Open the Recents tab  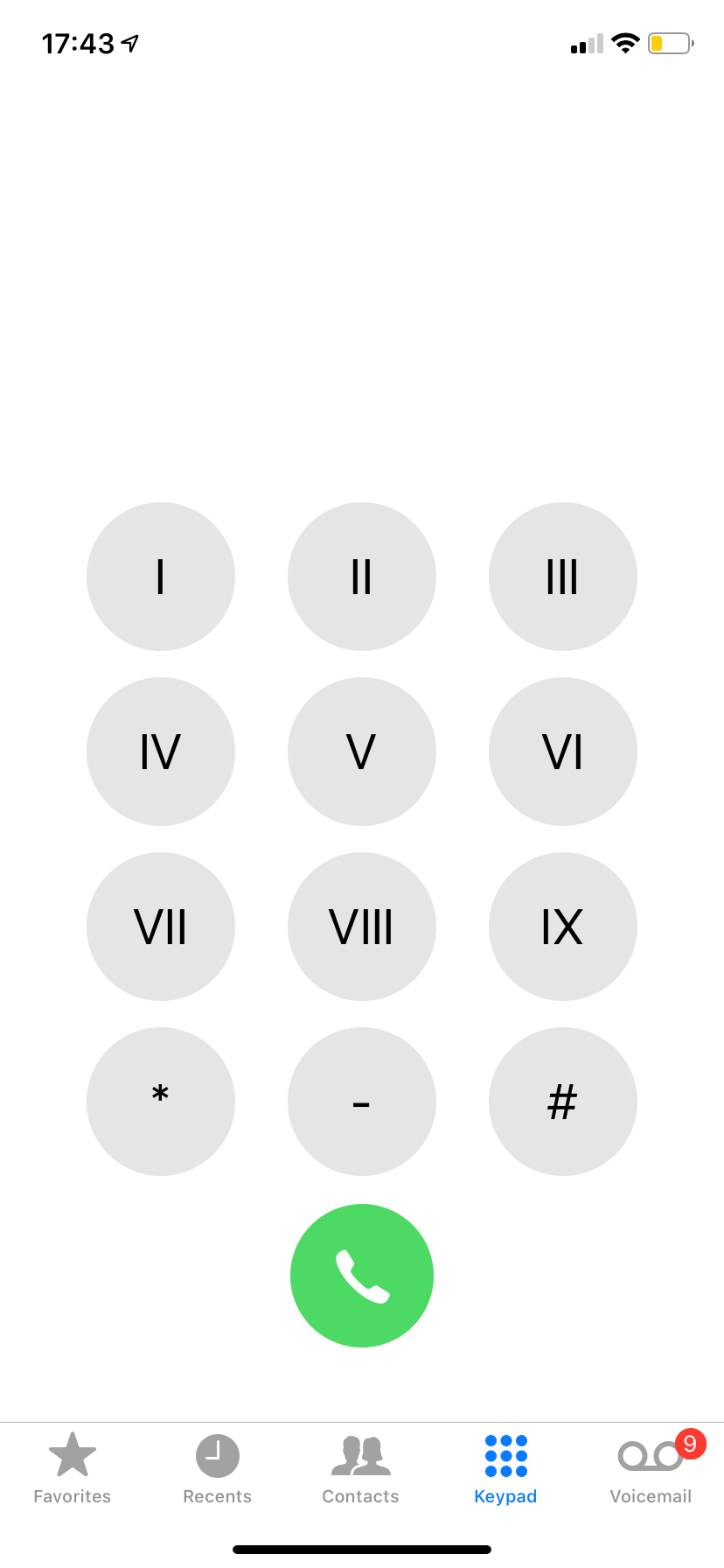click(218, 1468)
